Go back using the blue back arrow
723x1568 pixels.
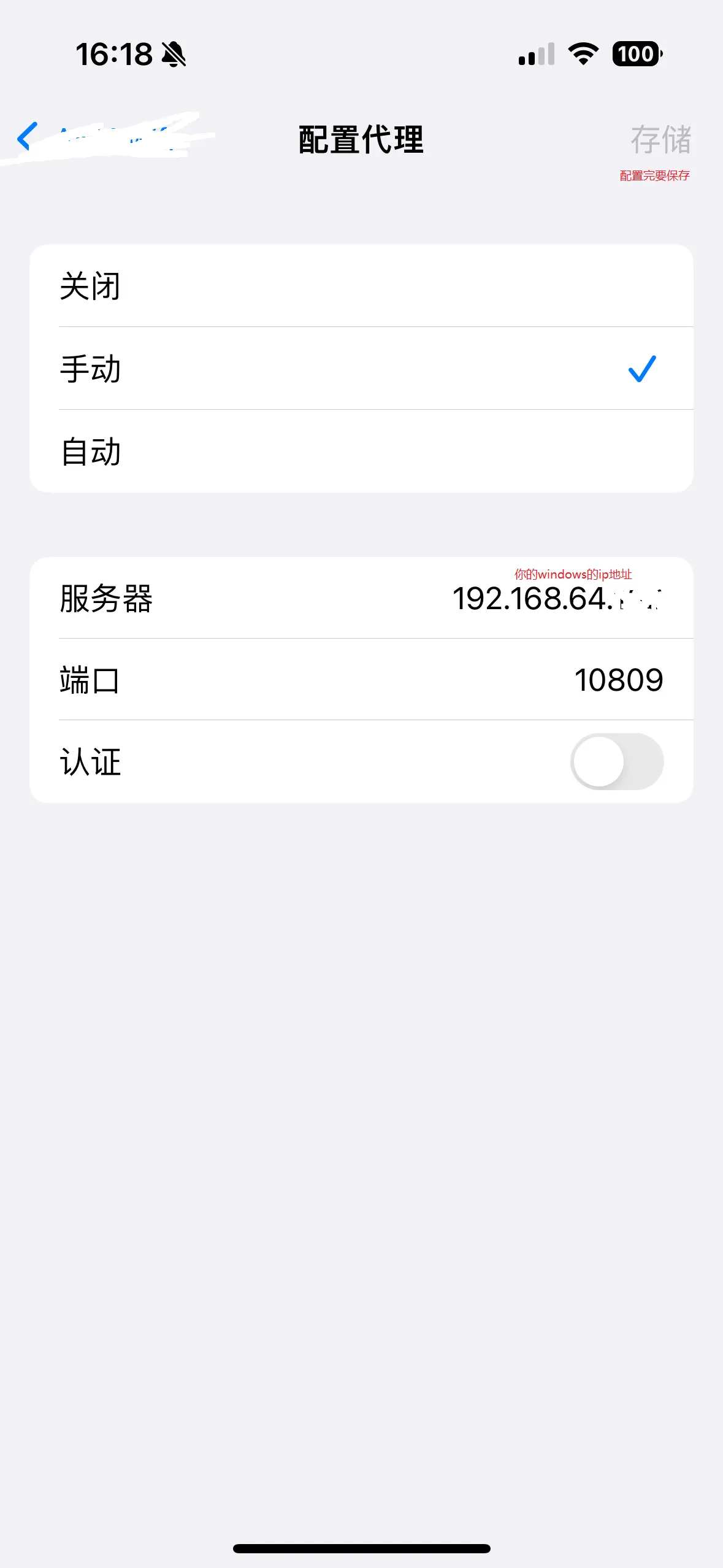tap(28, 136)
